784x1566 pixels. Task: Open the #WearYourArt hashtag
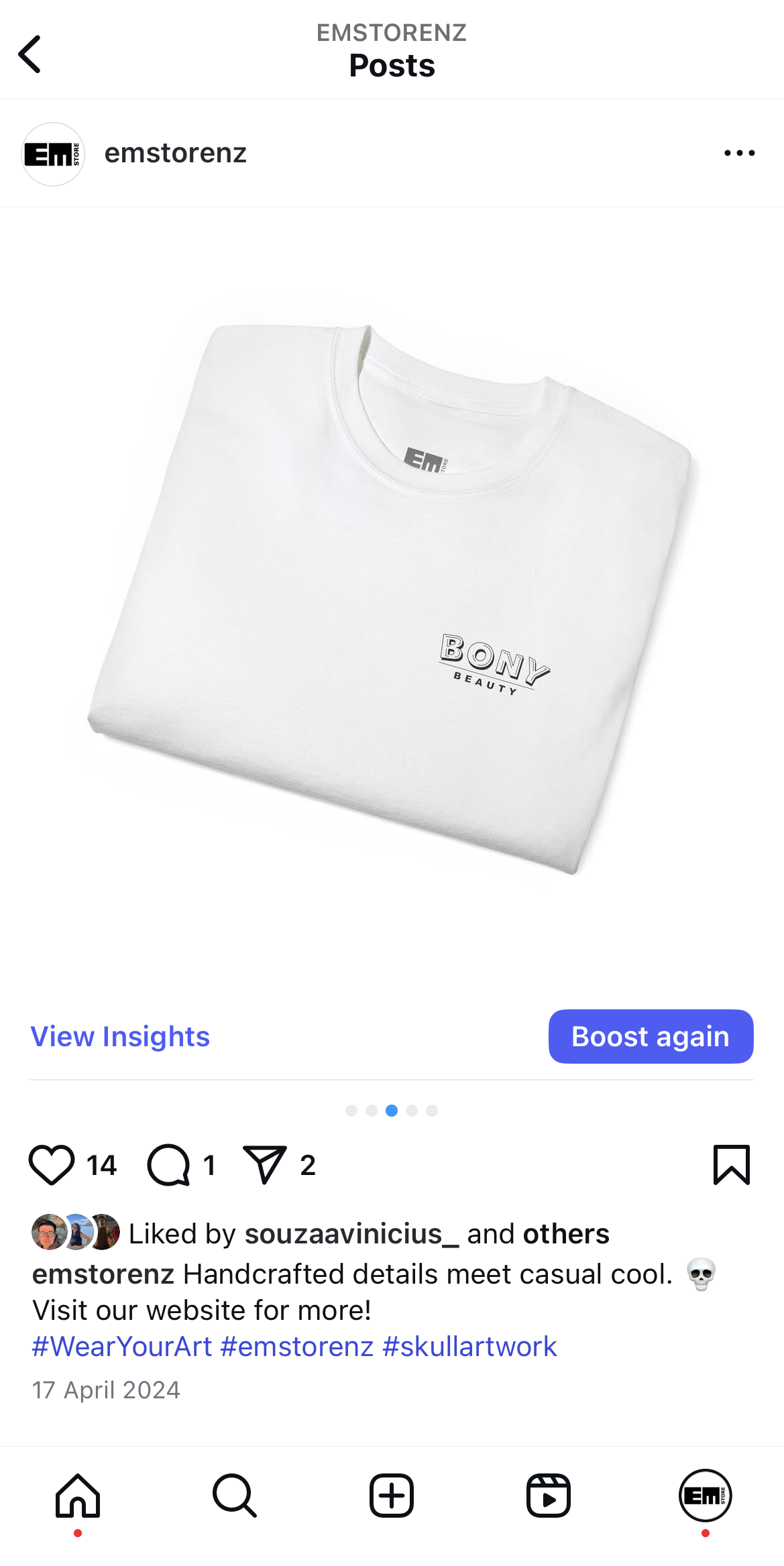pyautogui.click(x=122, y=1346)
